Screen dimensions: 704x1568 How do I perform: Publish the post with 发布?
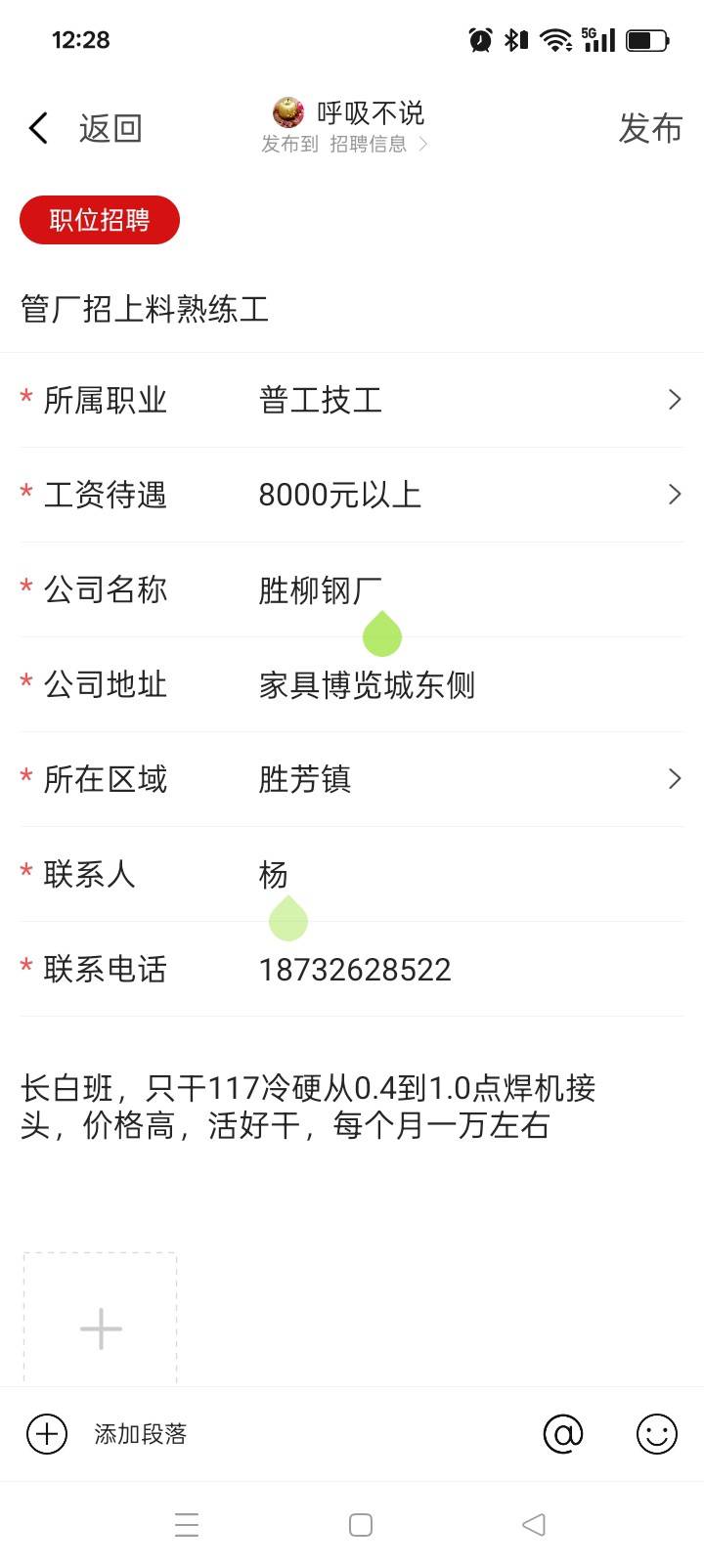650,128
